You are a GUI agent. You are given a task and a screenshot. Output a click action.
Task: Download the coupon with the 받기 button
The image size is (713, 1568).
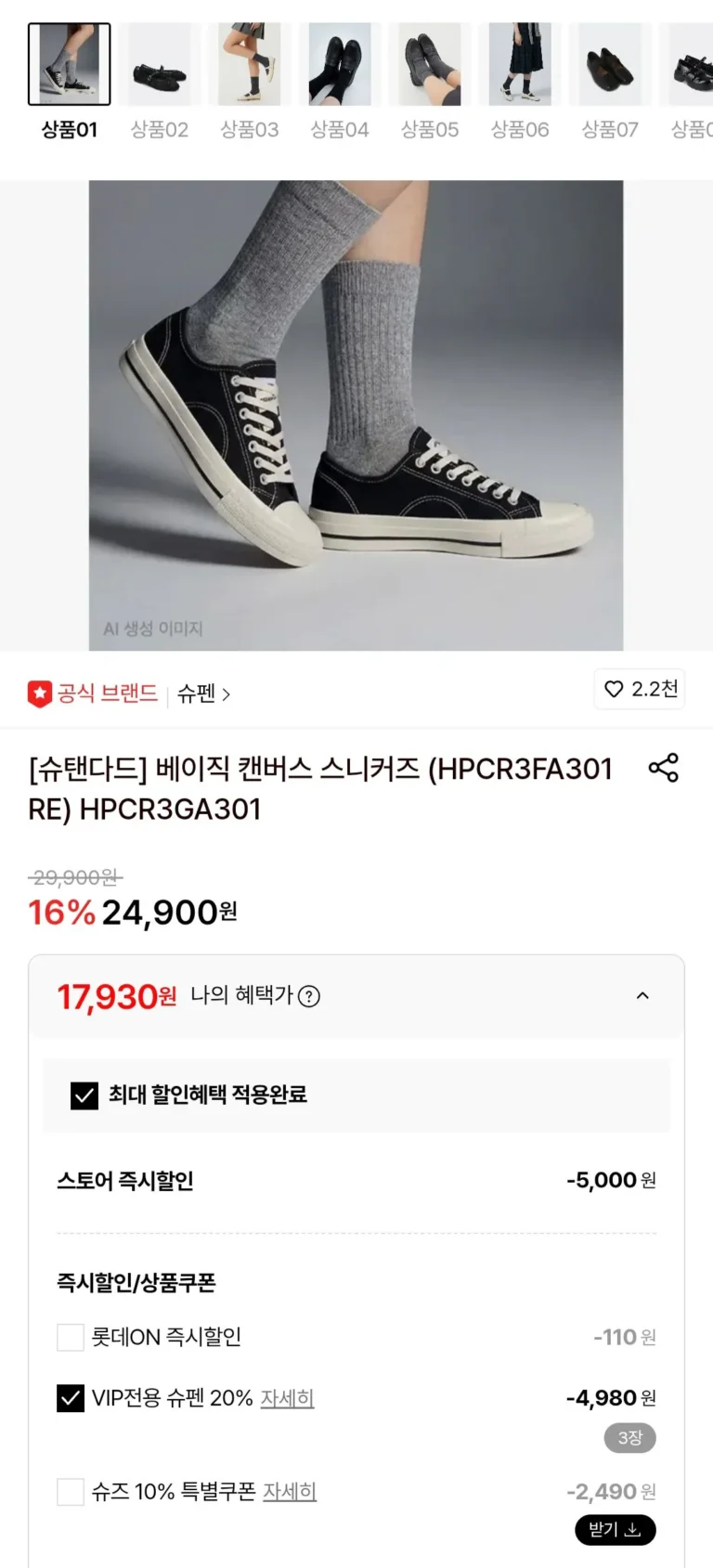point(615,1529)
